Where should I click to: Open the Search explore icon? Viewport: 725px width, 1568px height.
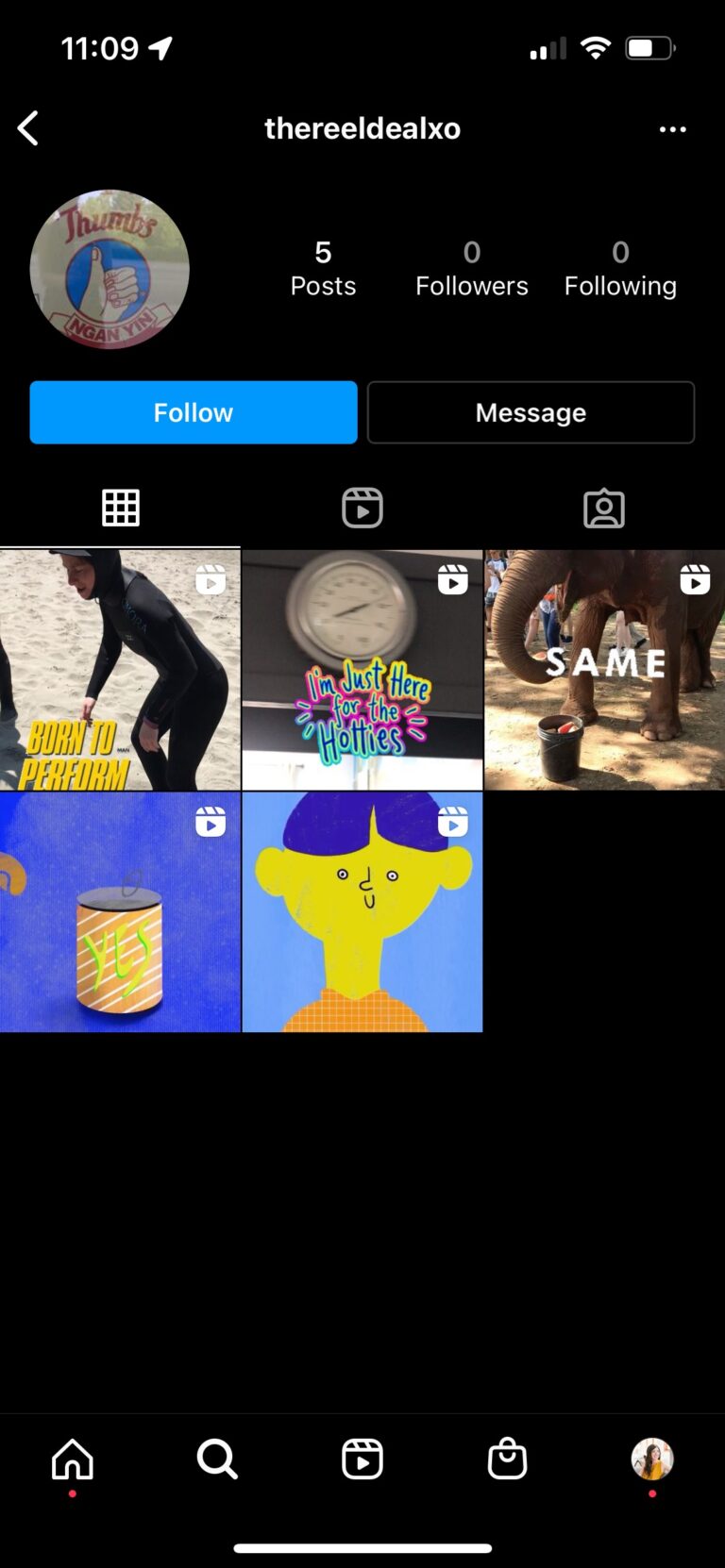pyautogui.click(x=217, y=1459)
